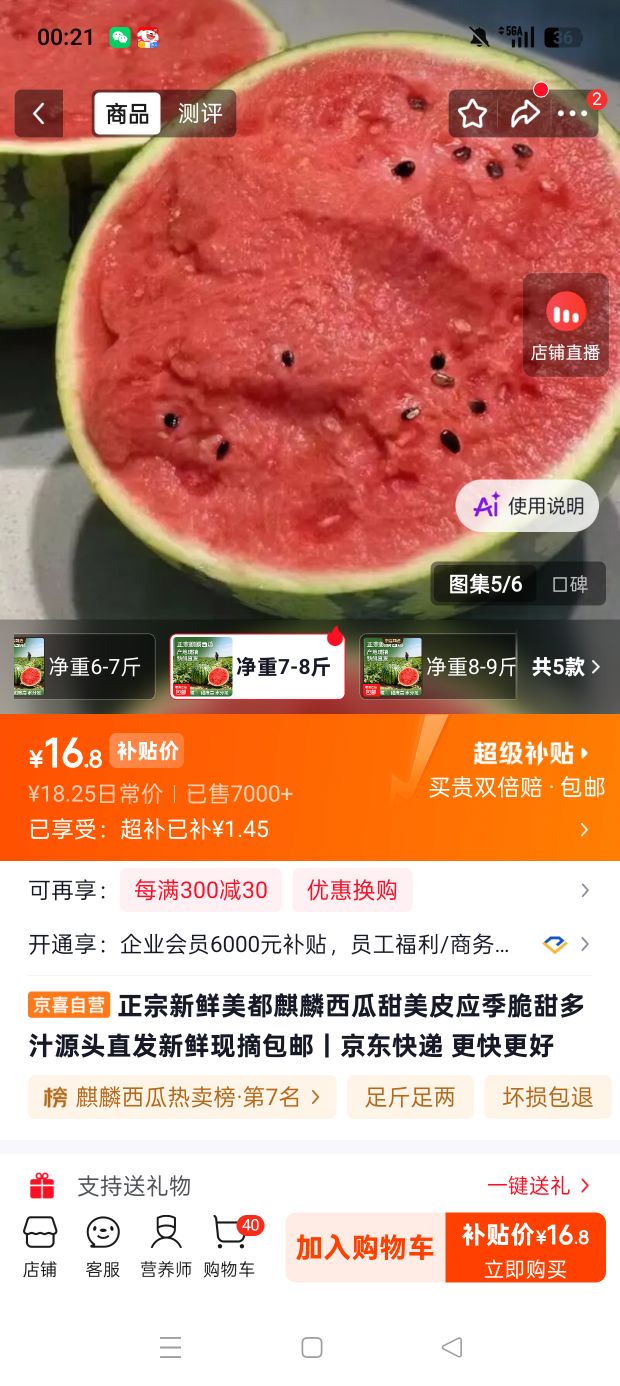Tap 加入购物车 button

pyautogui.click(x=365, y=1247)
